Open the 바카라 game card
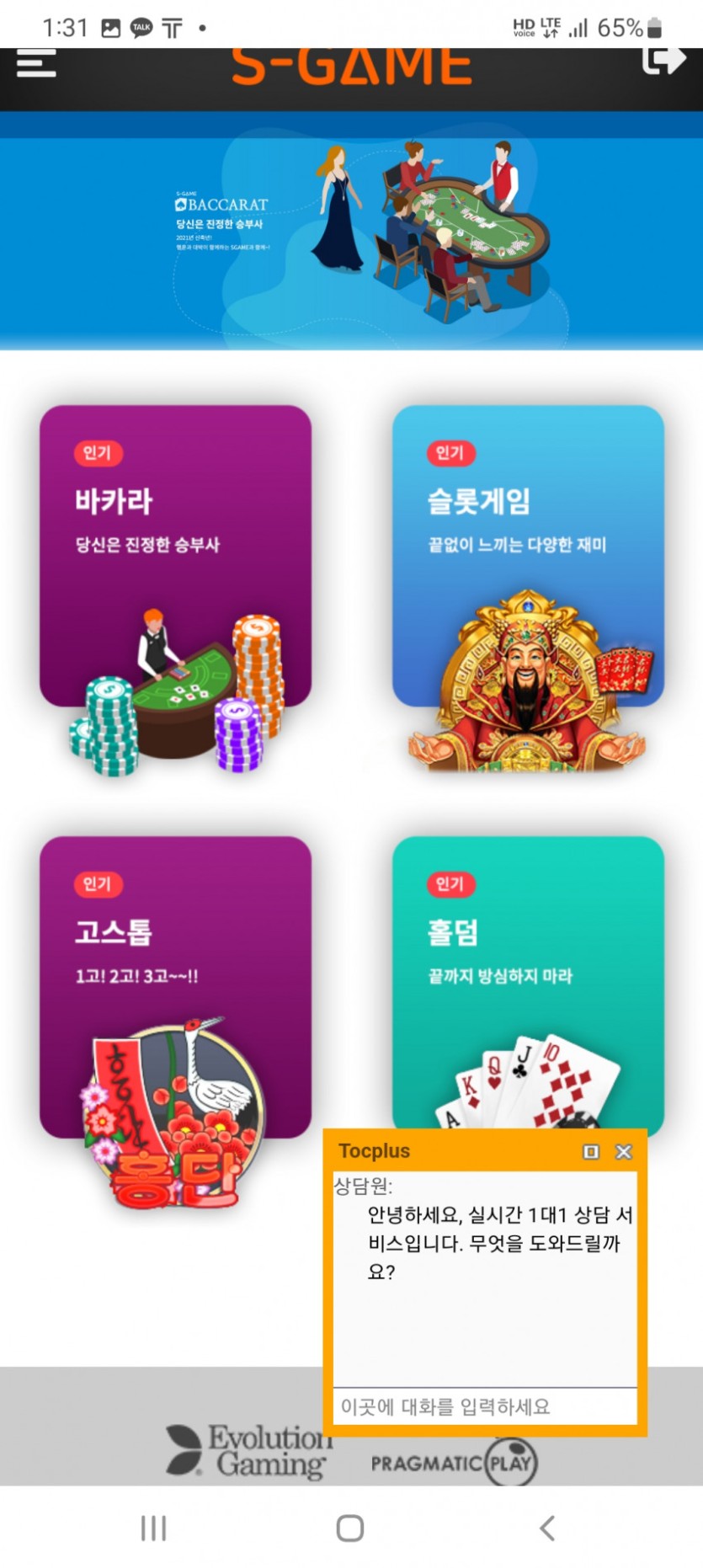The image size is (703, 1568). [x=175, y=556]
